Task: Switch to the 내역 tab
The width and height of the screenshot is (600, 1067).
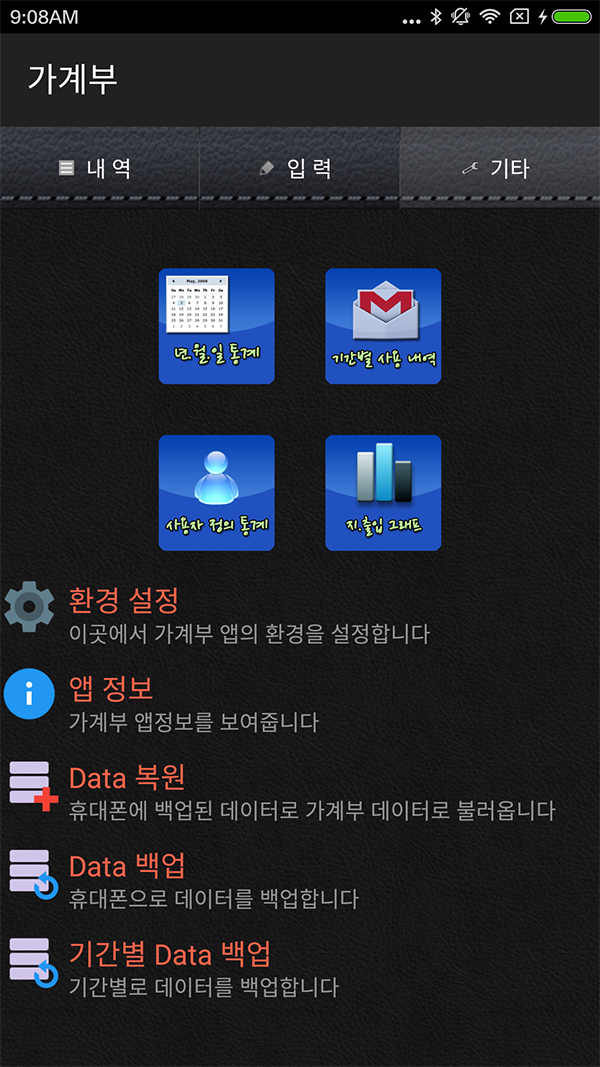Action: 98,168
